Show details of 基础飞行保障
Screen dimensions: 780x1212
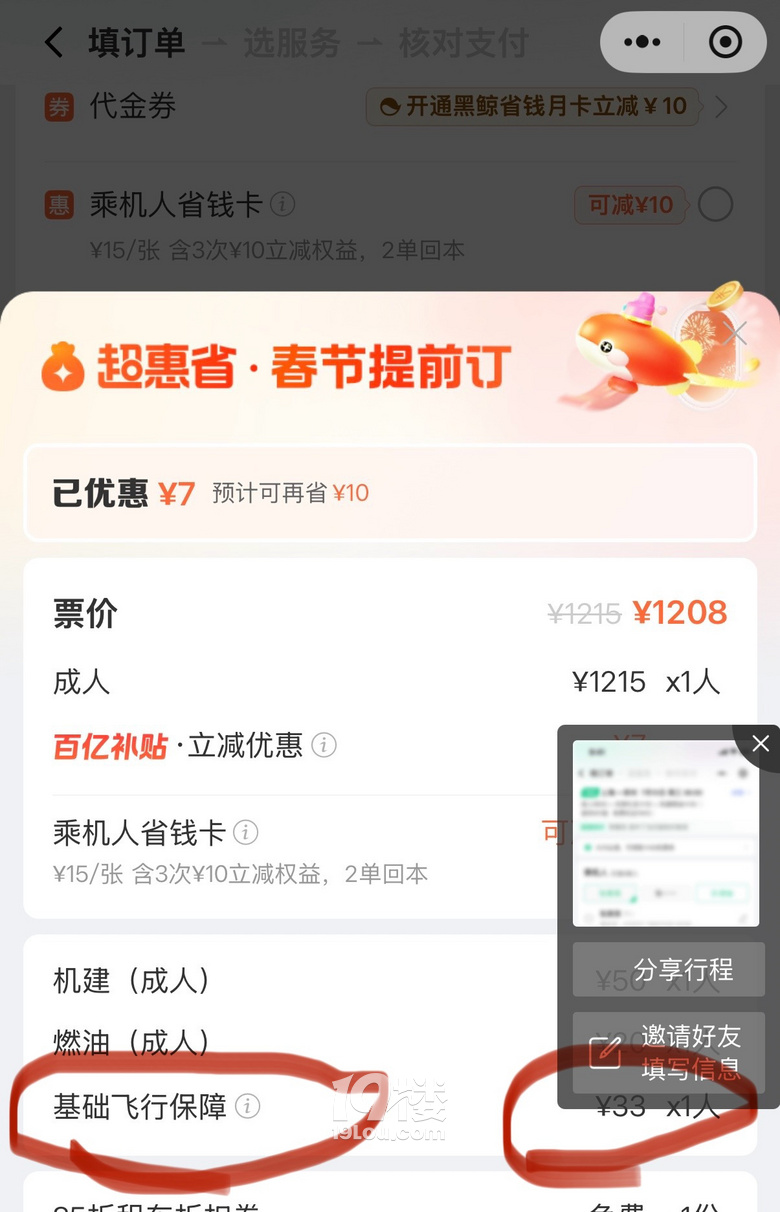tap(247, 1106)
